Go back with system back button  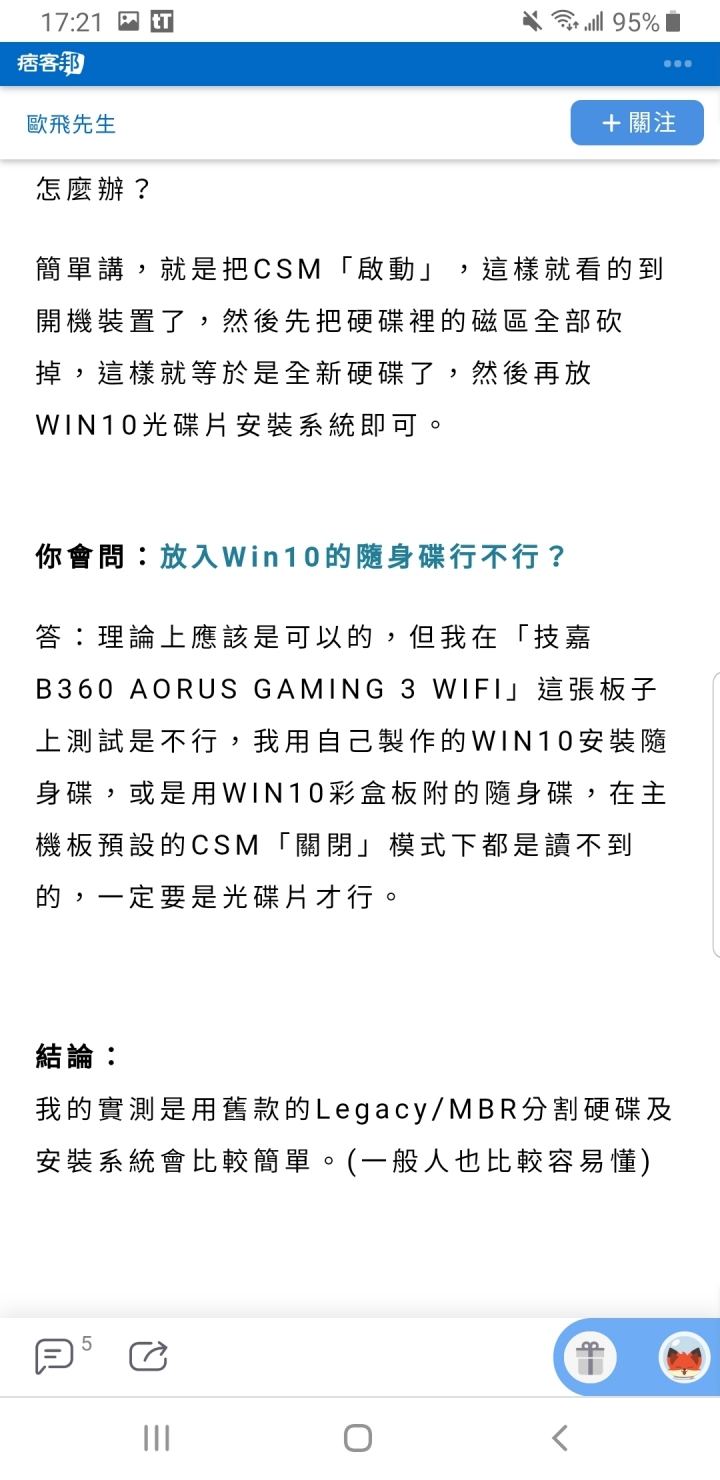pyautogui.click(x=560, y=1438)
